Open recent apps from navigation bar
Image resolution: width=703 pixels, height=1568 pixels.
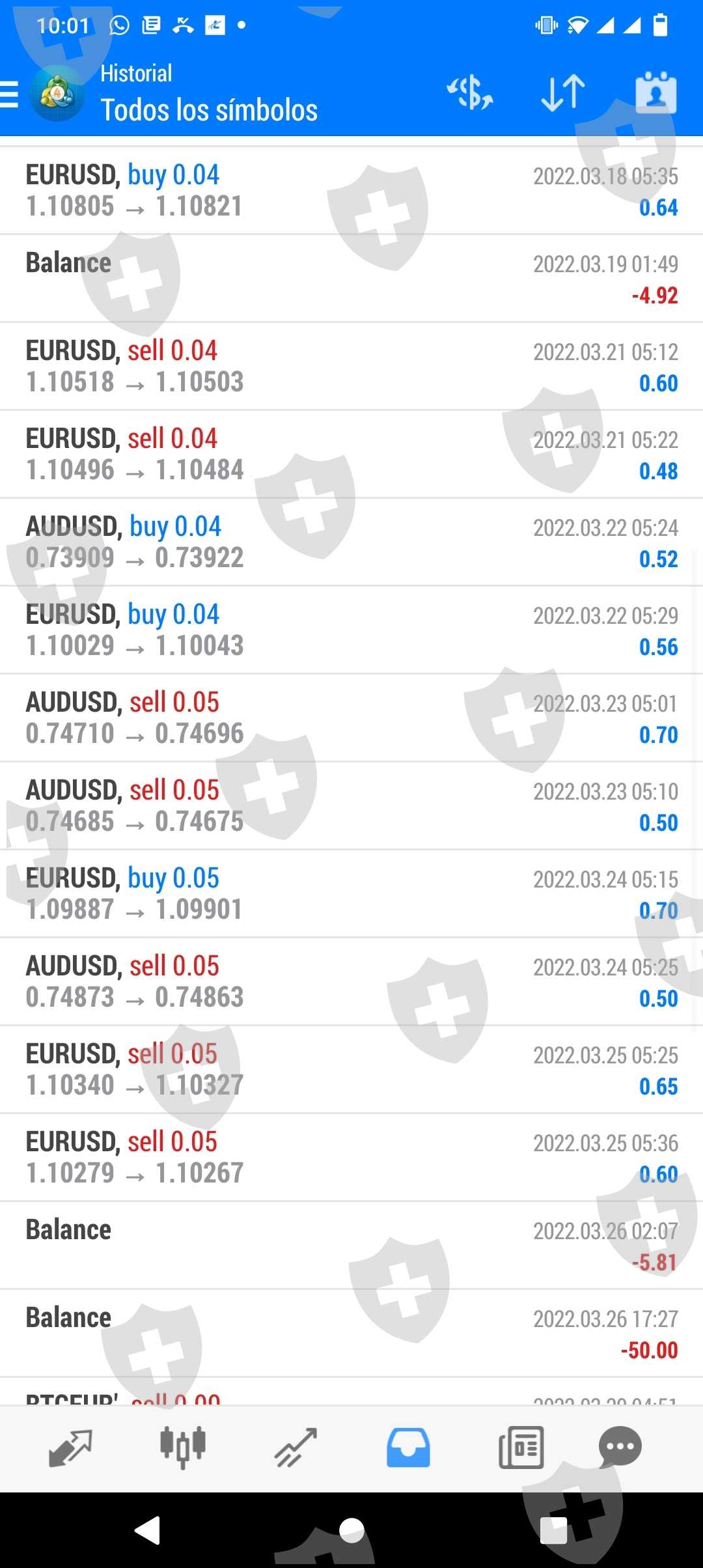pyautogui.click(x=553, y=1530)
